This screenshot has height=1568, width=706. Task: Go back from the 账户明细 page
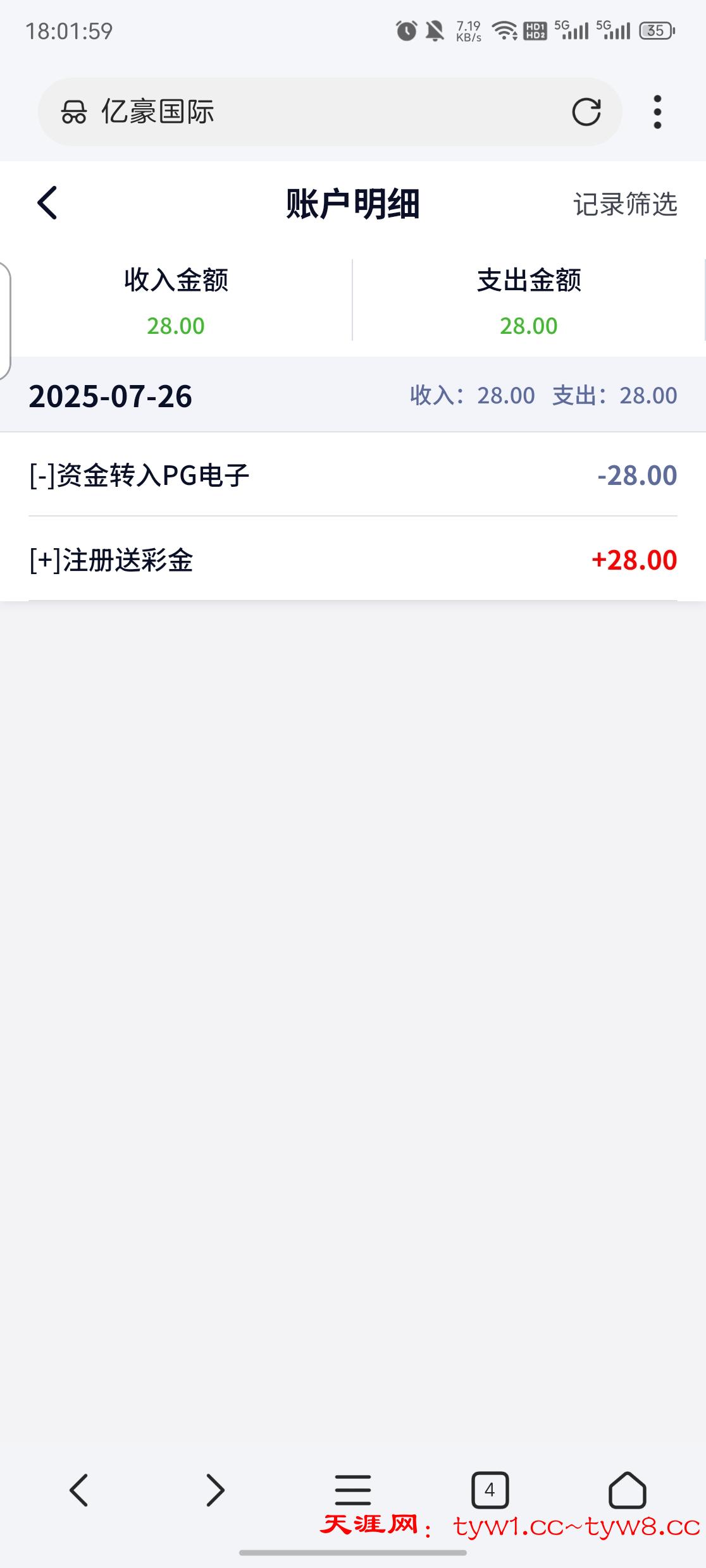pos(47,203)
